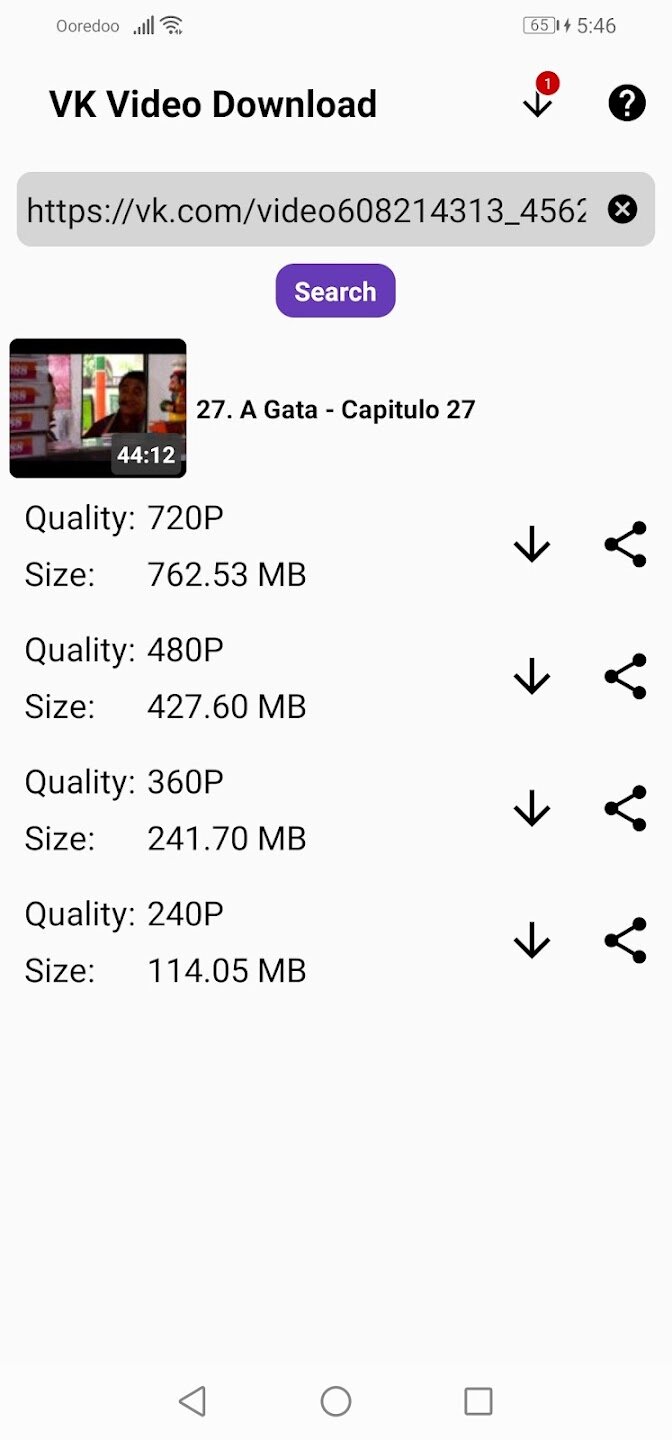Open the downloads list icon with badge
672x1440 pixels.
tap(538, 99)
